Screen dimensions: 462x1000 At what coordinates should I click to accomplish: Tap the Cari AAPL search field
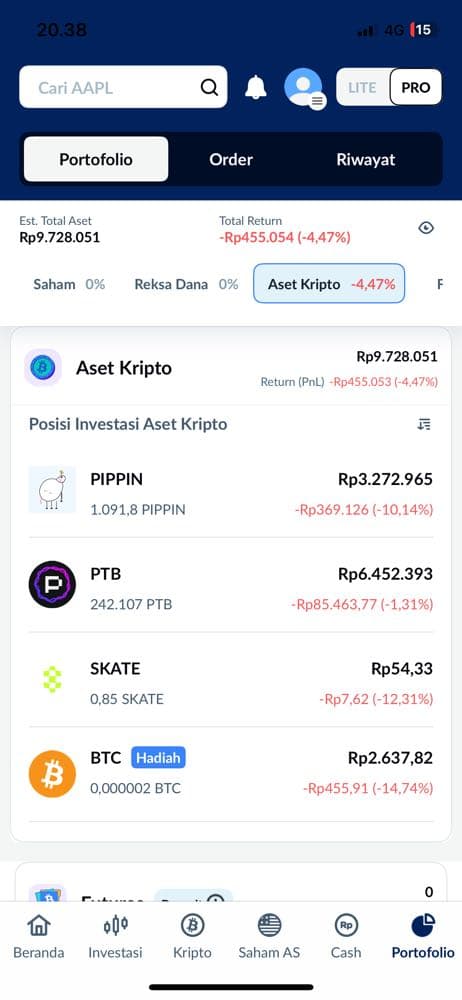click(x=123, y=87)
